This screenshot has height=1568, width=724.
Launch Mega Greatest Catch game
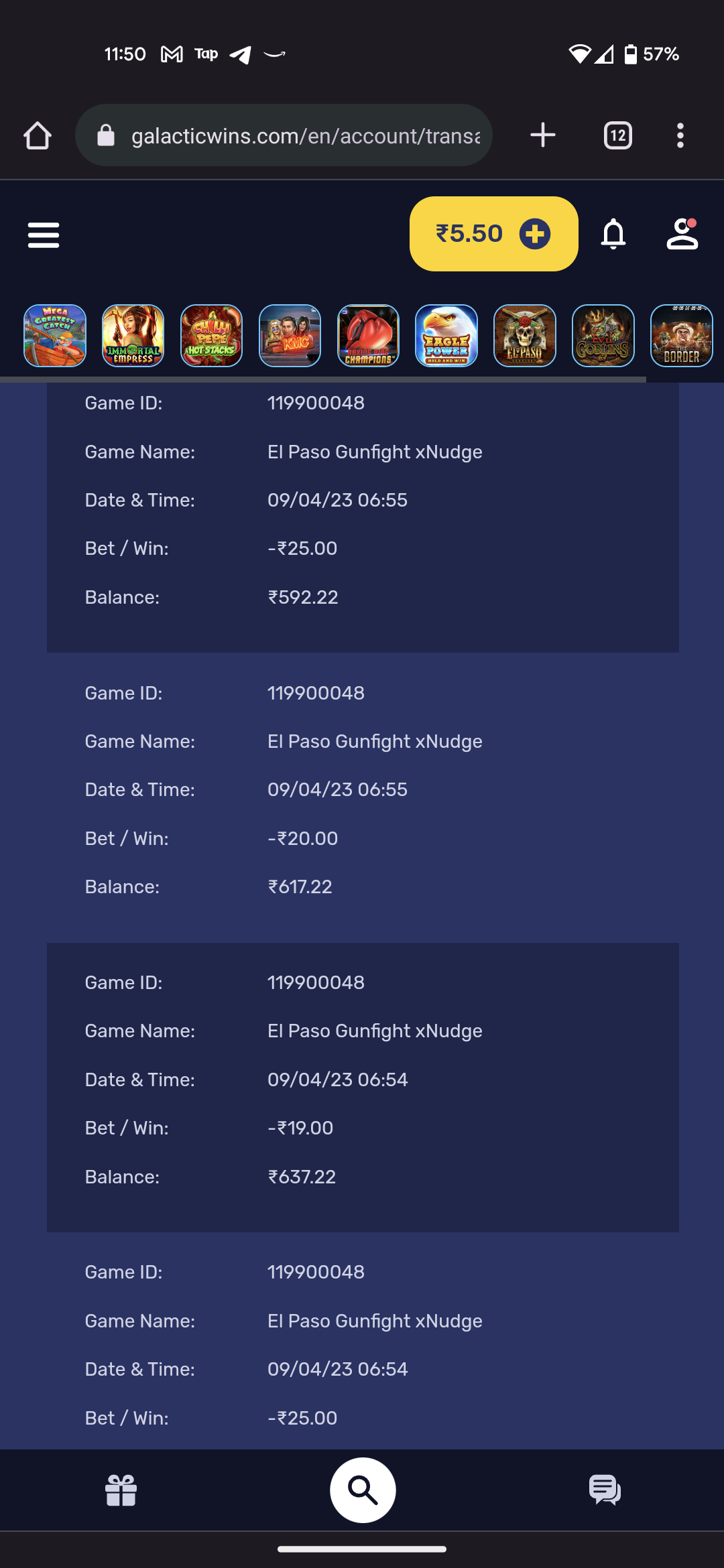click(55, 336)
